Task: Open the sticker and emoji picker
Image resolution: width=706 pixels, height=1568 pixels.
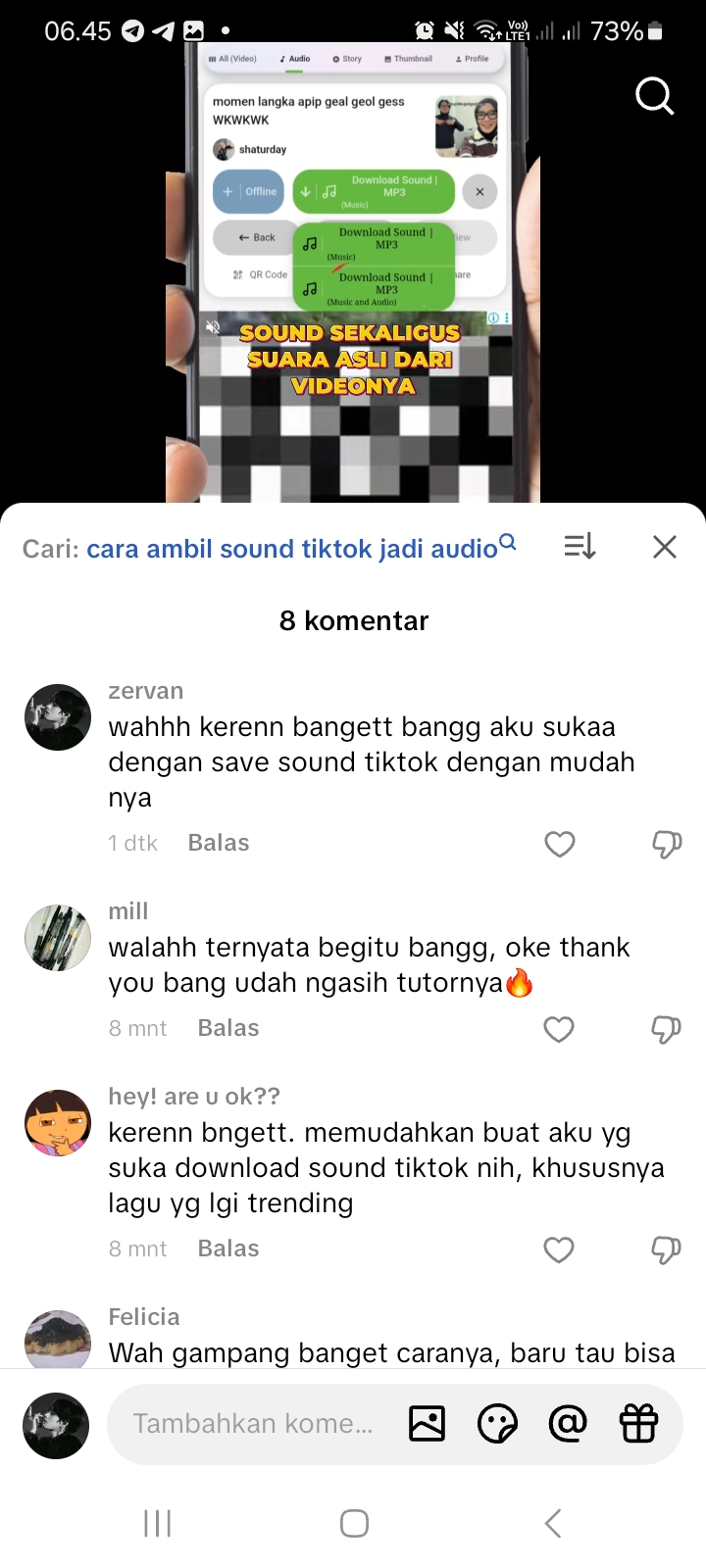Action: (x=497, y=1424)
